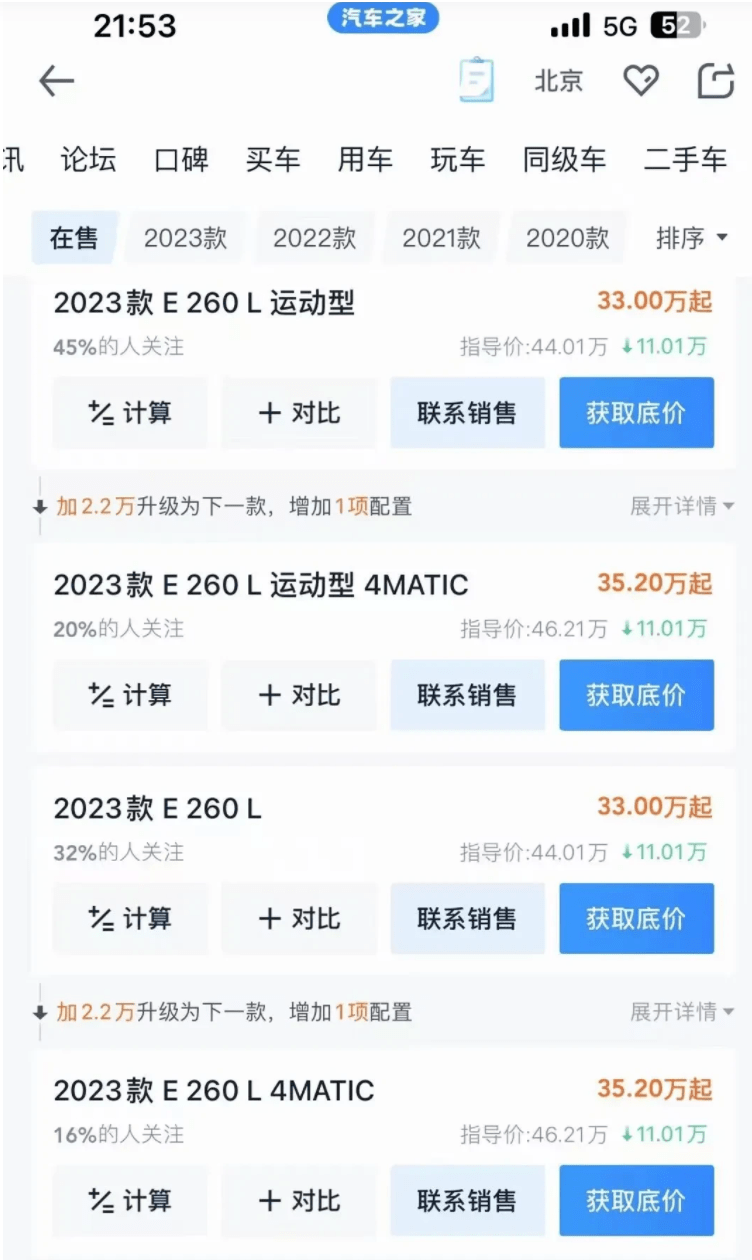Open the 2023款 E 260 L 运动型 4MATIC listing

click(x=261, y=585)
